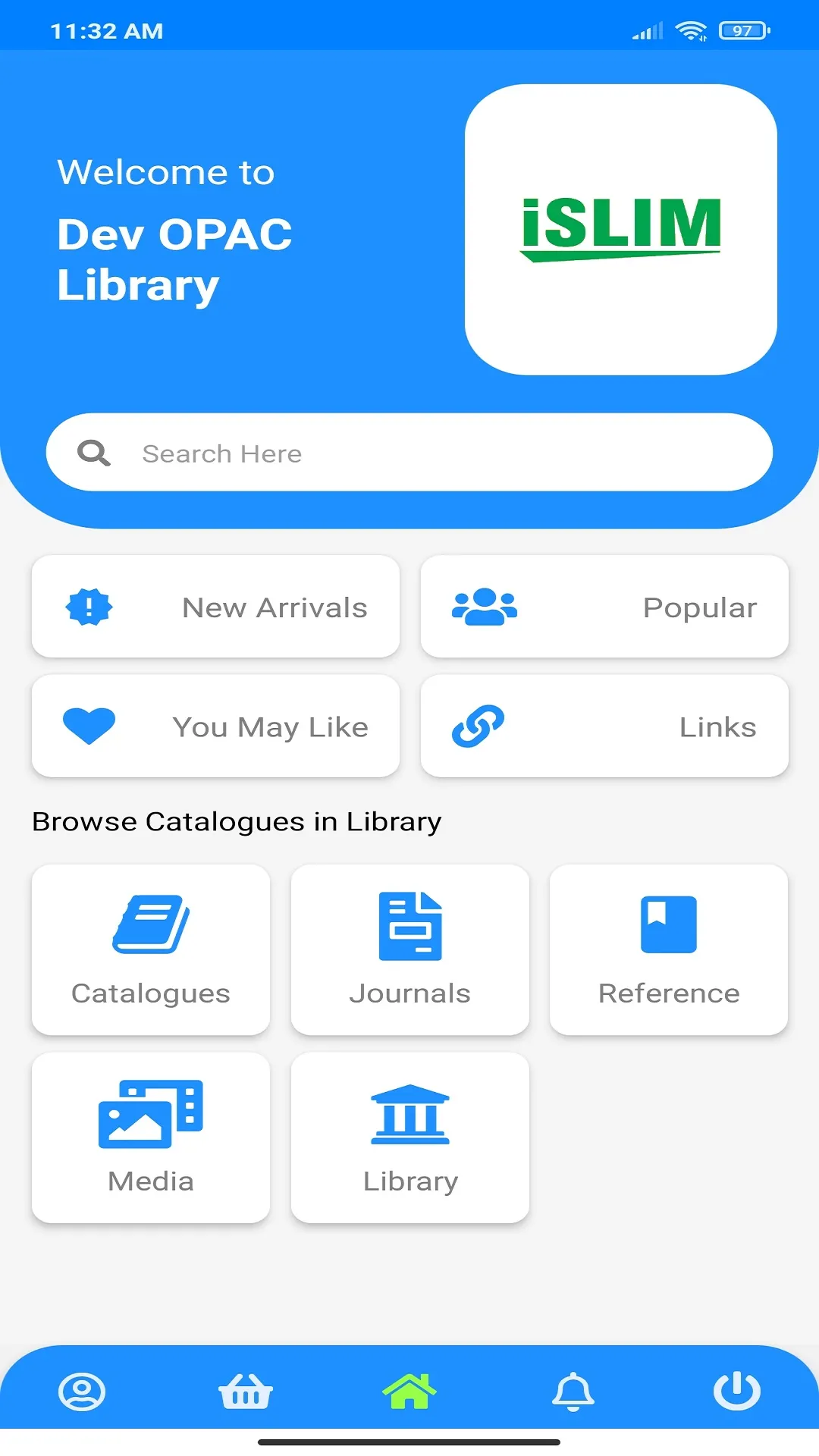Open the notifications bell
819x1456 pixels.
coord(573,1392)
